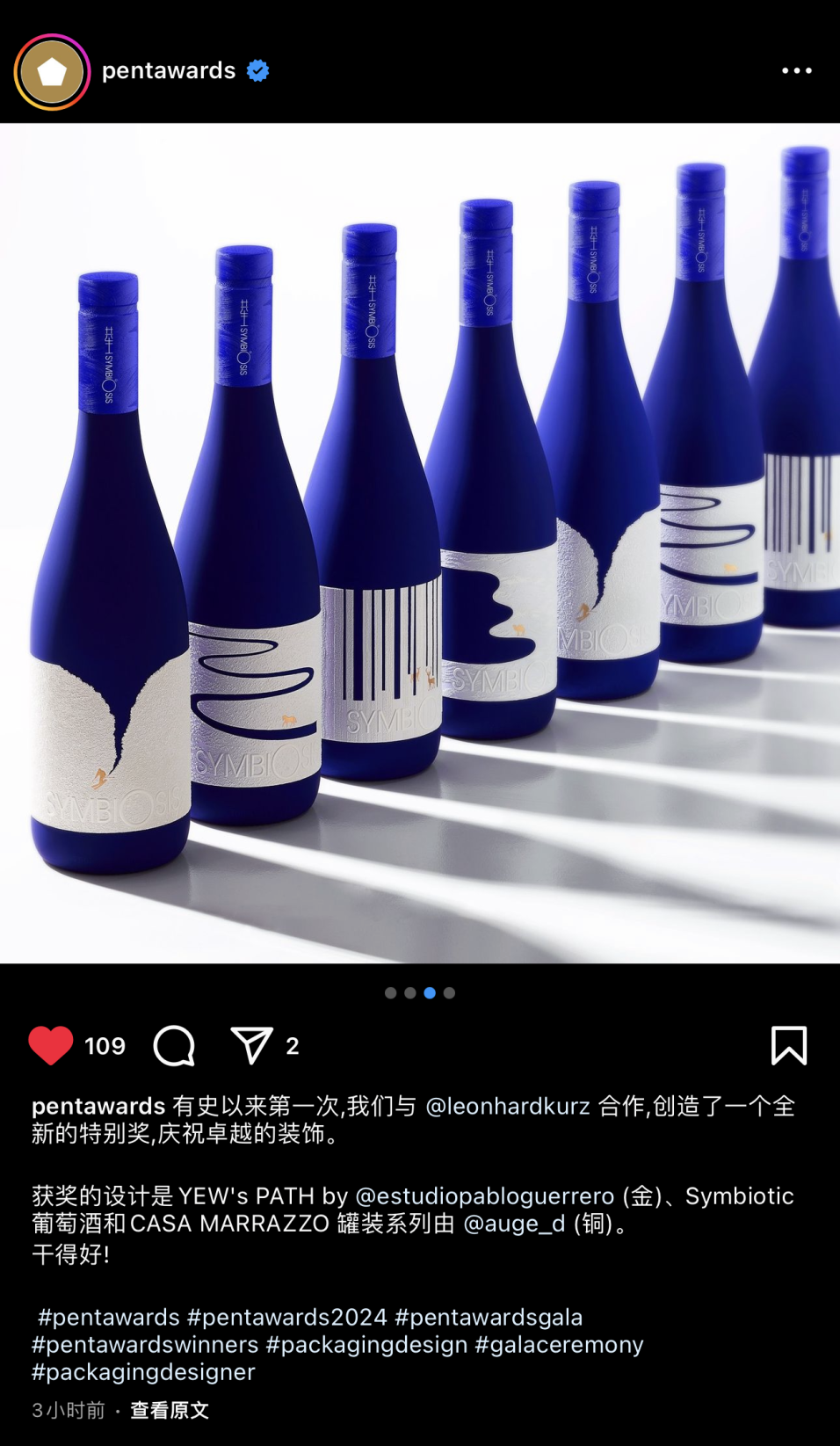View the 109 likes list
This screenshot has width=840, height=1446.
pyautogui.click(x=105, y=1045)
